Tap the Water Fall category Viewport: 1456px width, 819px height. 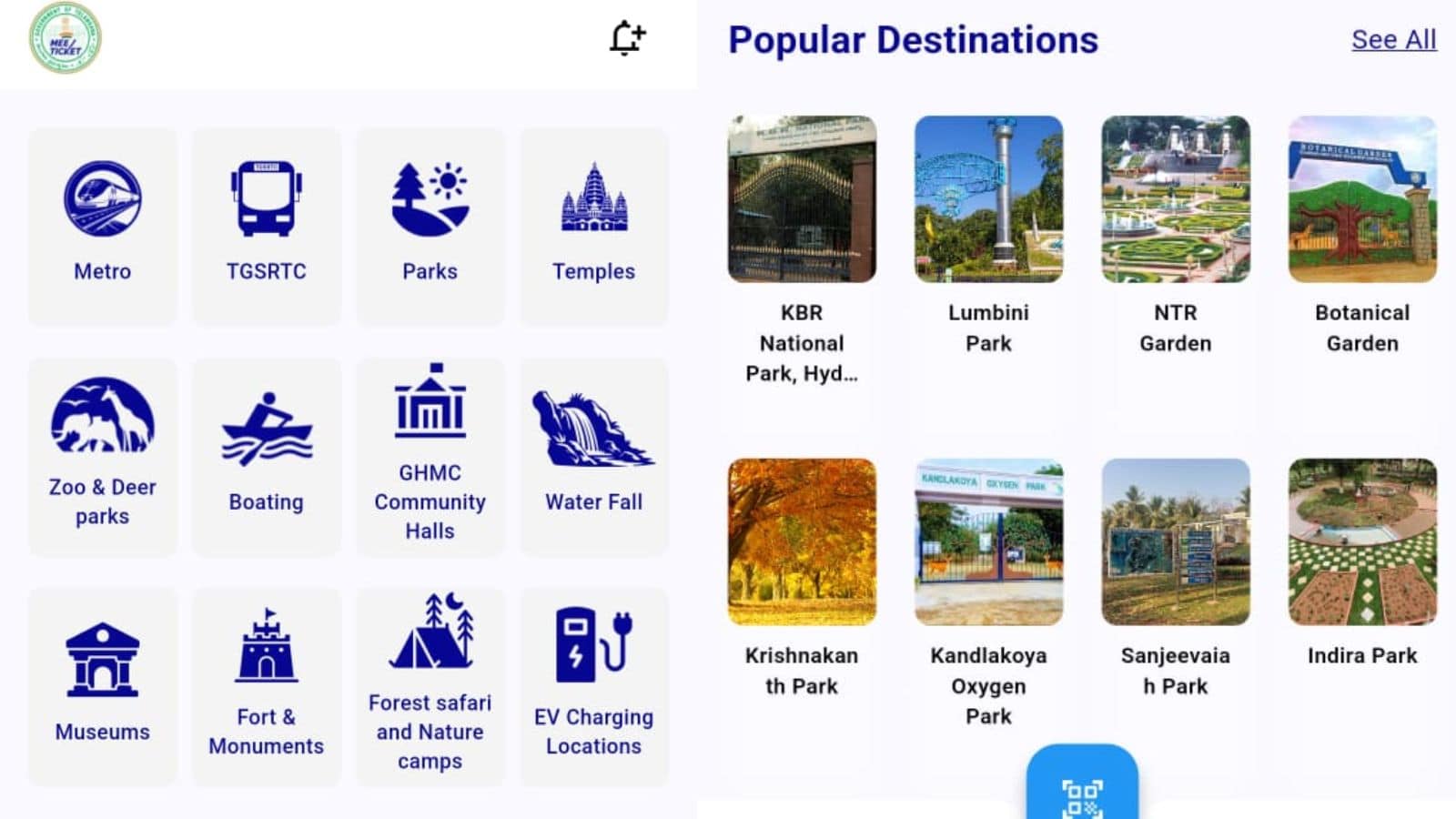coord(593,455)
